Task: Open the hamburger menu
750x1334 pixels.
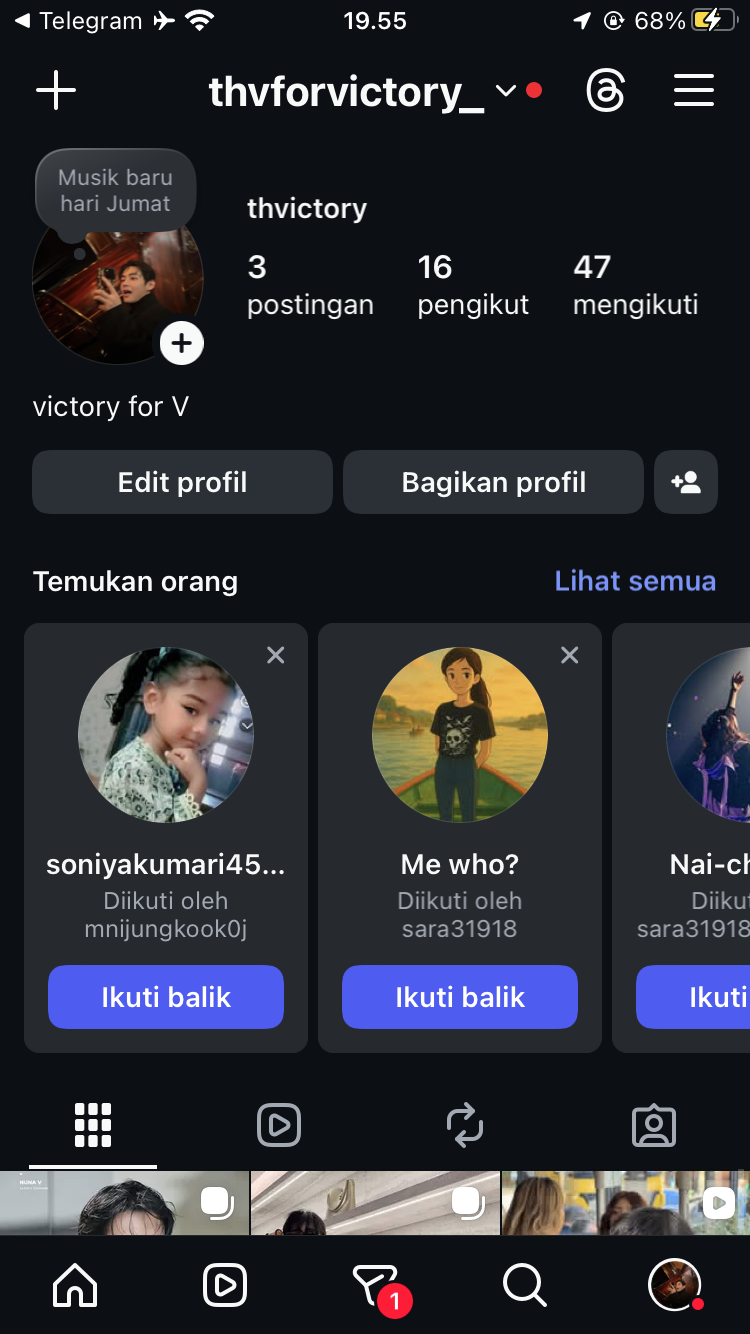Action: tap(693, 91)
